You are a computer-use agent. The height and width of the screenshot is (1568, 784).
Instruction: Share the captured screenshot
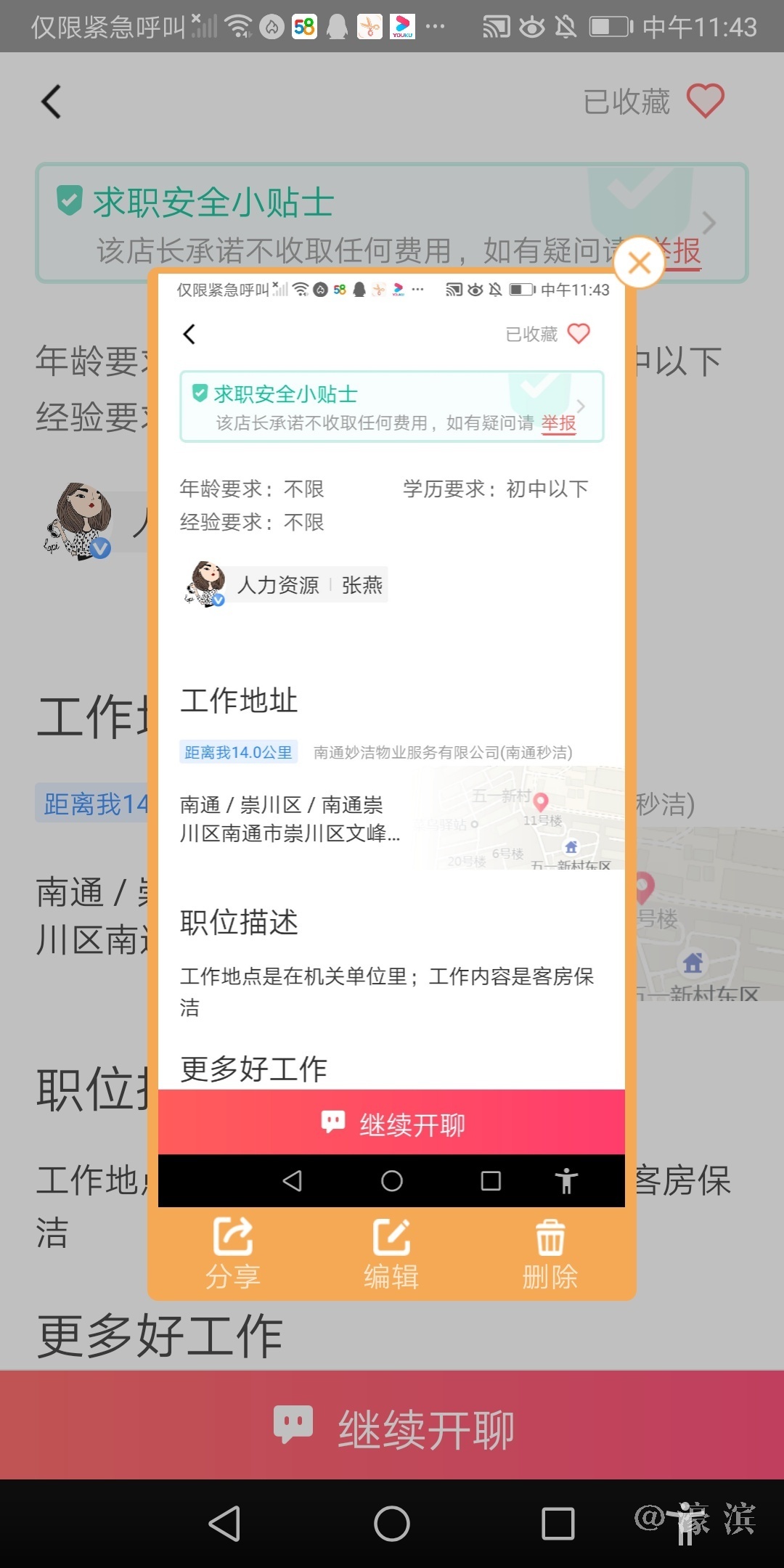[233, 1254]
